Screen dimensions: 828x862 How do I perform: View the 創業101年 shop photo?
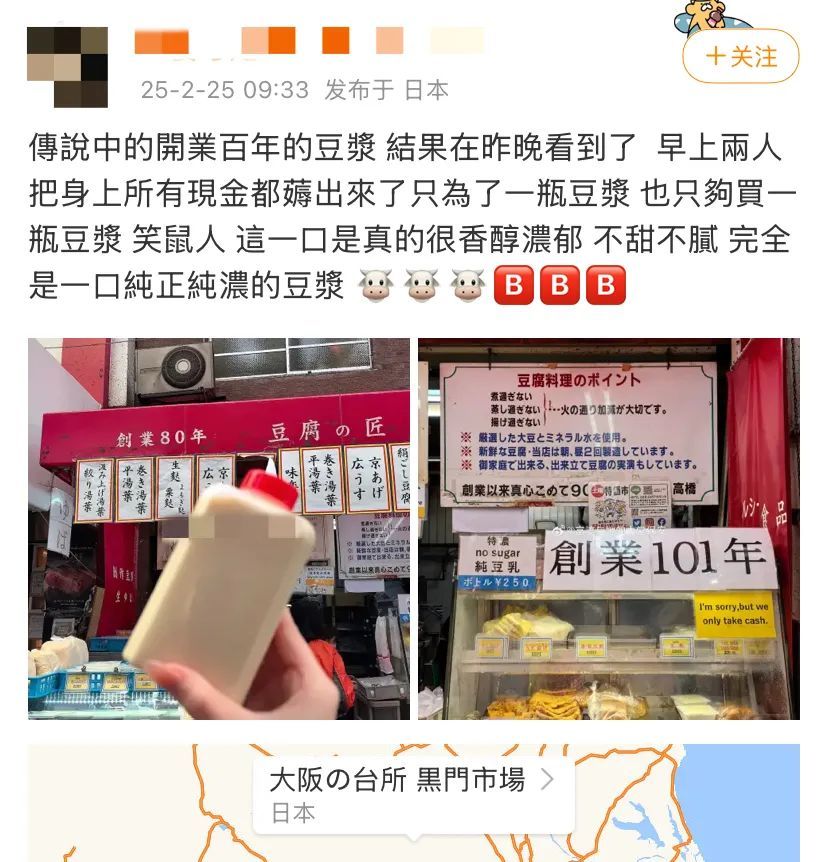click(608, 528)
